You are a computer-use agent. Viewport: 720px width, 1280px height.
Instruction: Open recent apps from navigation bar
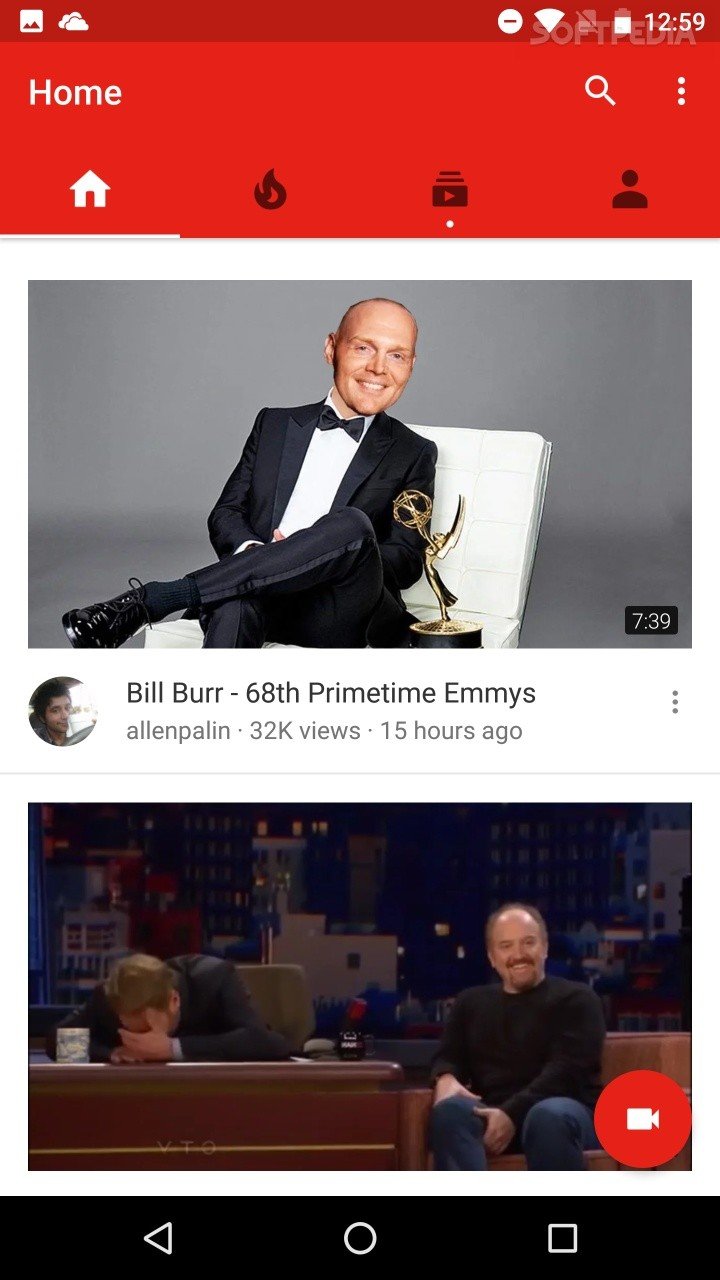click(x=562, y=1238)
